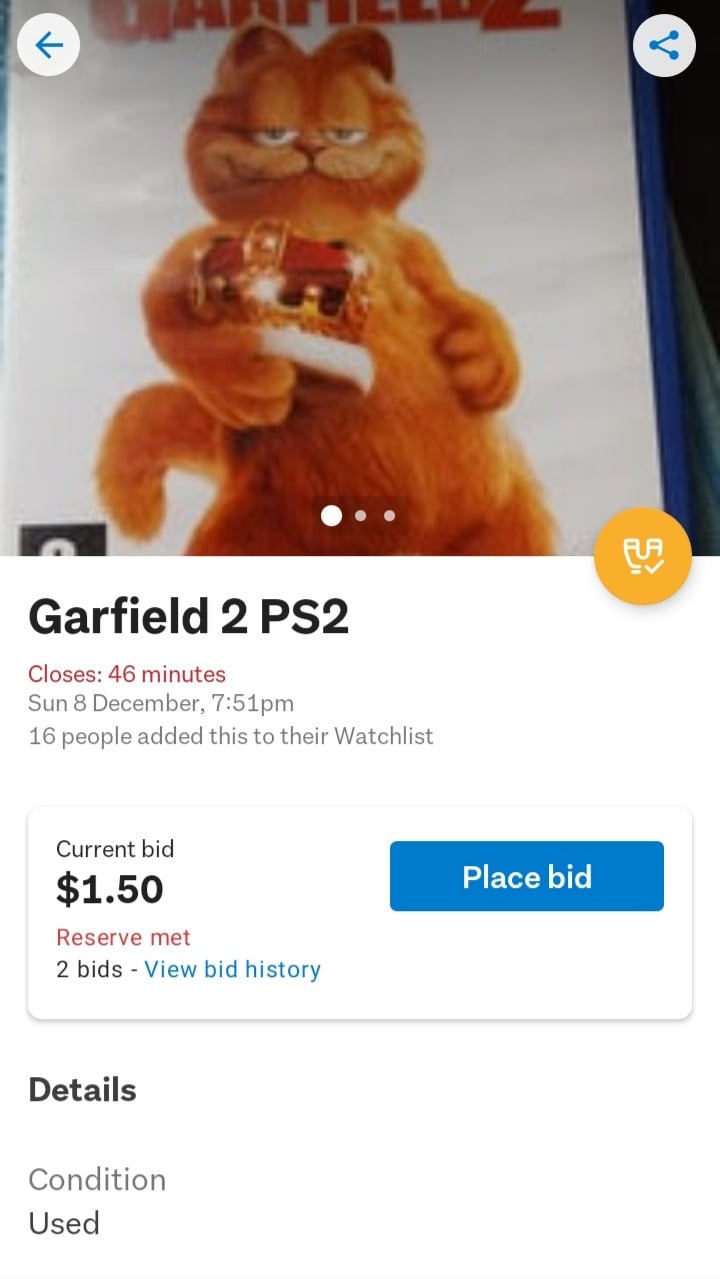Add listing to Watchlist with yellow button
The width and height of the screenshot is (720, 1279).
642,556
